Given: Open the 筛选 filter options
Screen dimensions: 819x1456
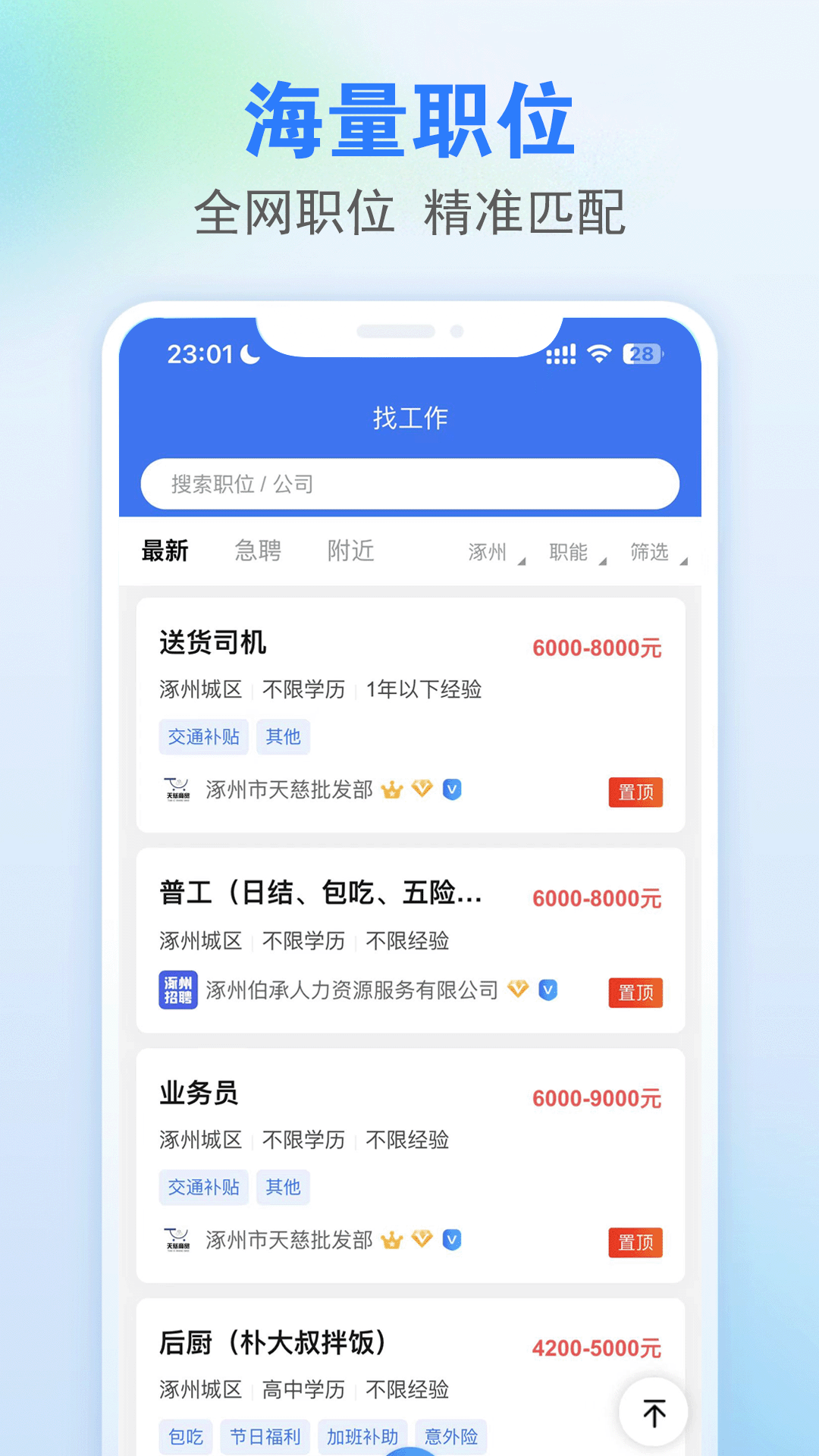Looking at the screenshot, I should click(x=650, y=552).
